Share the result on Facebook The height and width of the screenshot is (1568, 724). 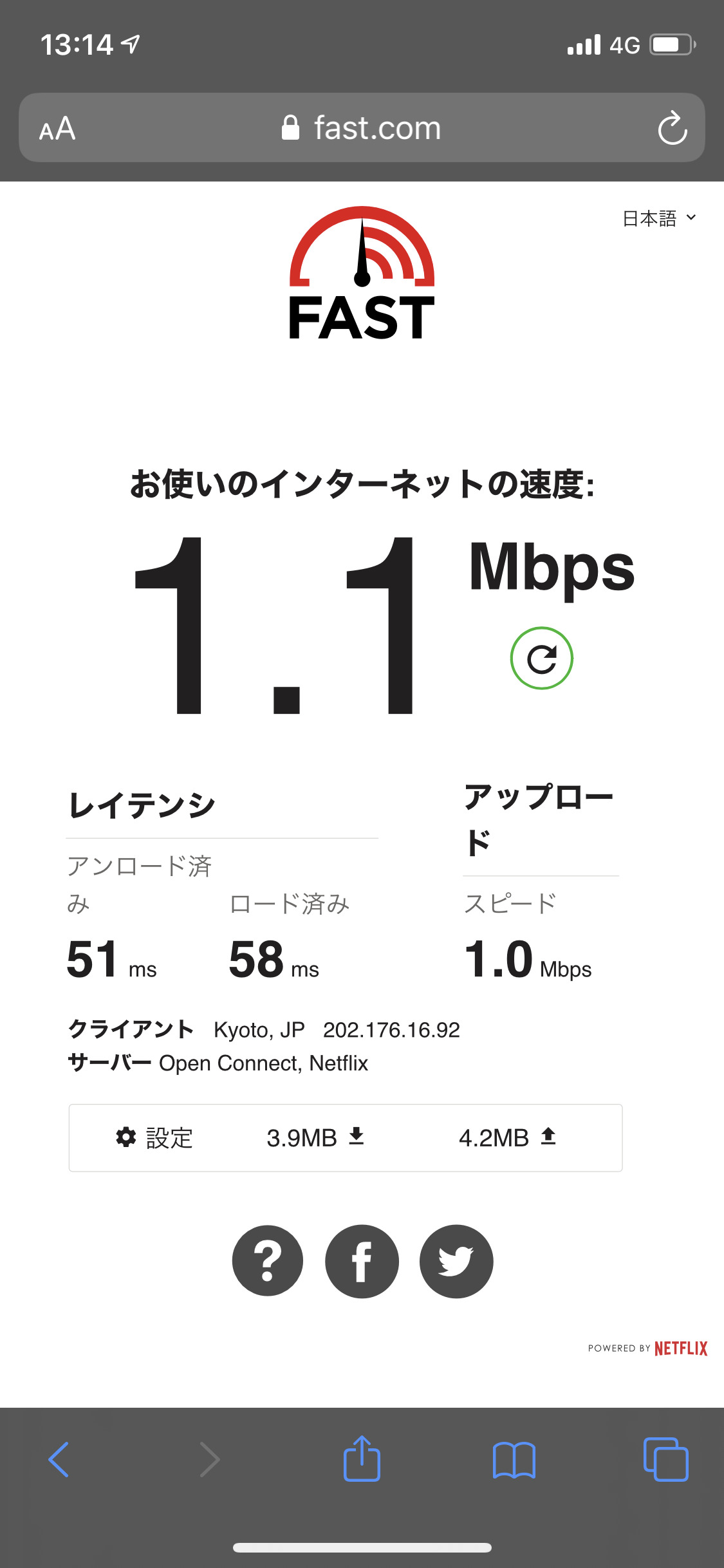click(x=362, y=1261)
